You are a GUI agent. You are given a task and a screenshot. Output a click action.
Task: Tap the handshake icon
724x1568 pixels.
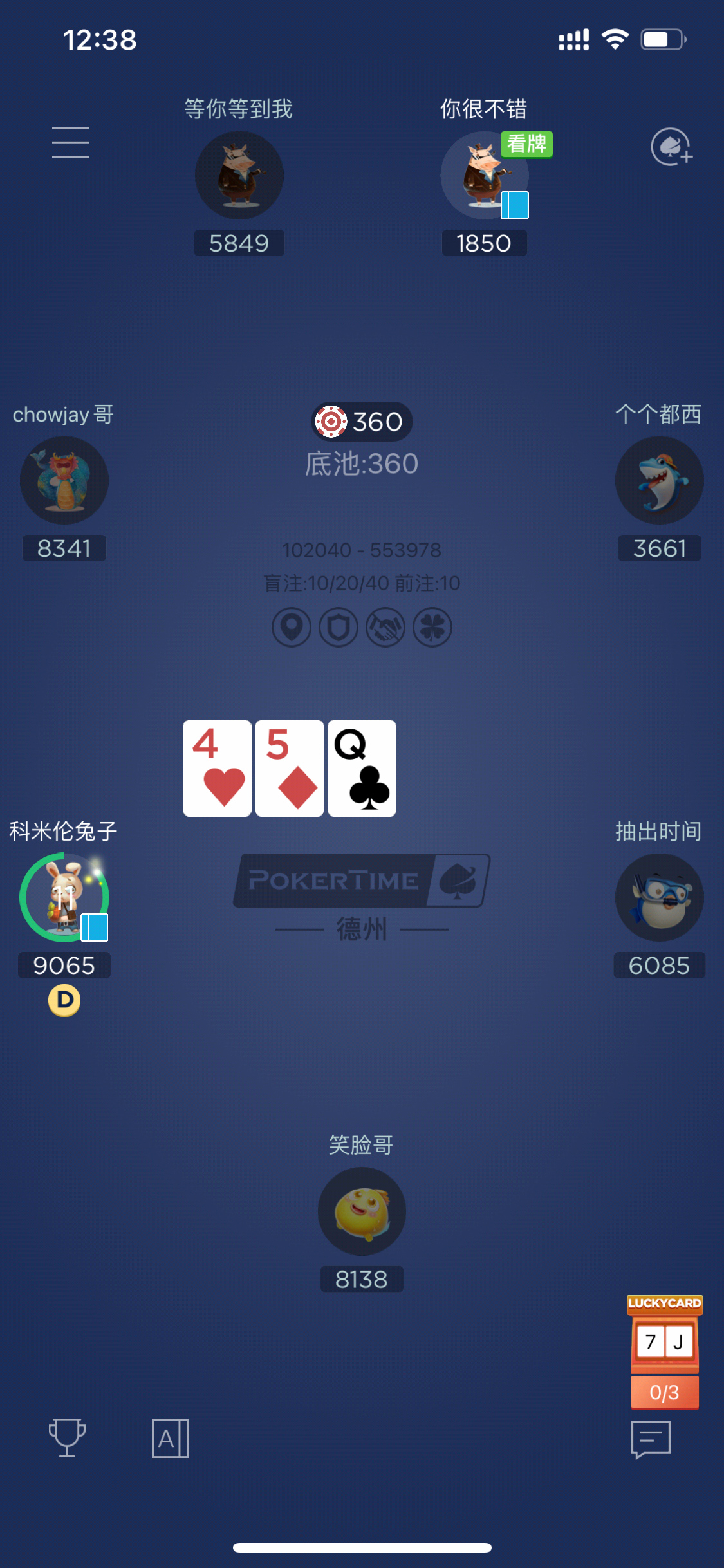[385, 627]
